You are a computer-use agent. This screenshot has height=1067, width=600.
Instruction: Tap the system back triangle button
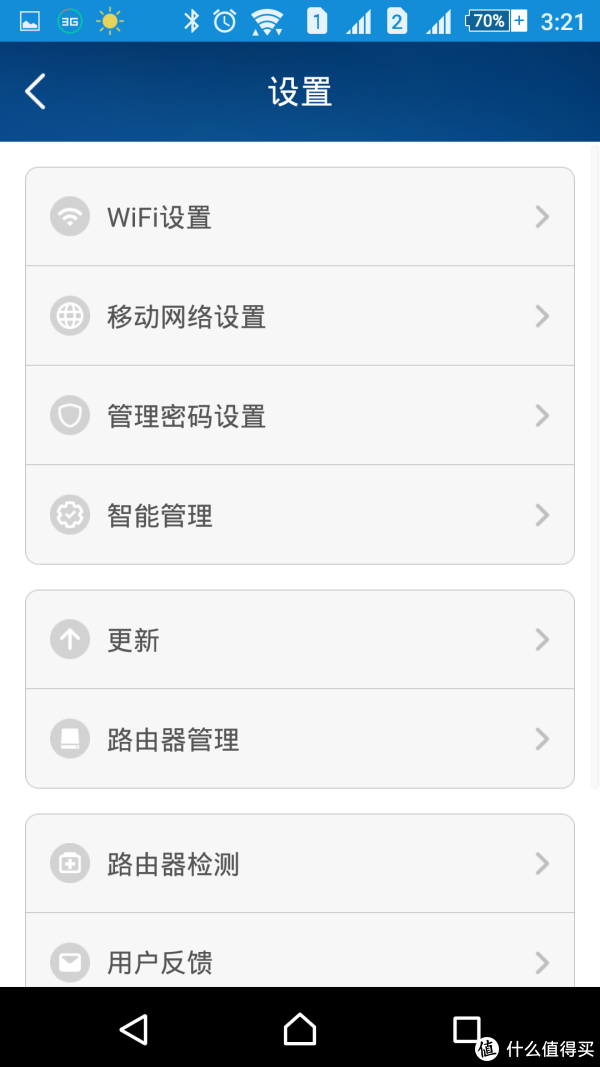[133, 1028]
